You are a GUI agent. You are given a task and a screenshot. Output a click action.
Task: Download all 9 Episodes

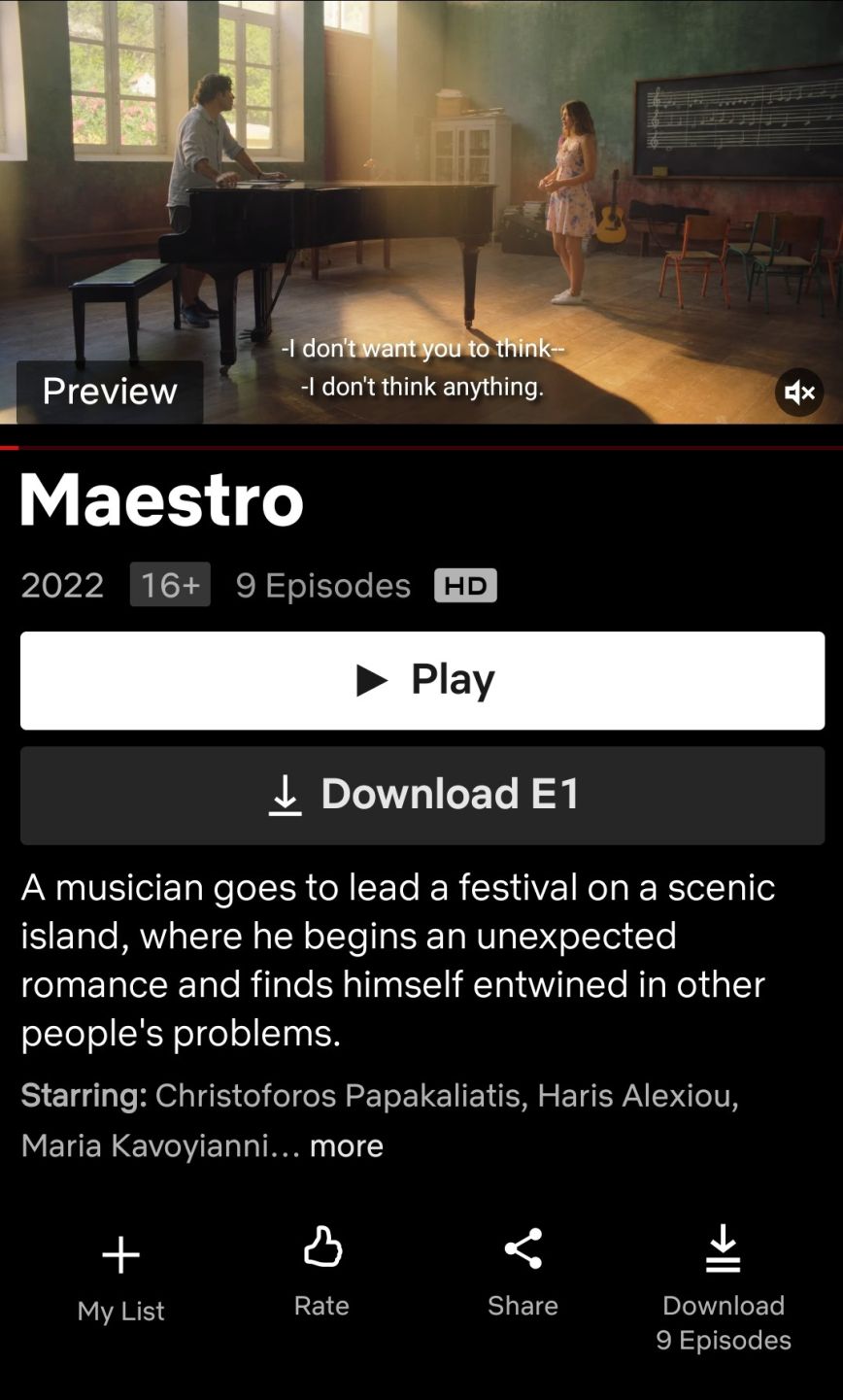point(723,1287)
